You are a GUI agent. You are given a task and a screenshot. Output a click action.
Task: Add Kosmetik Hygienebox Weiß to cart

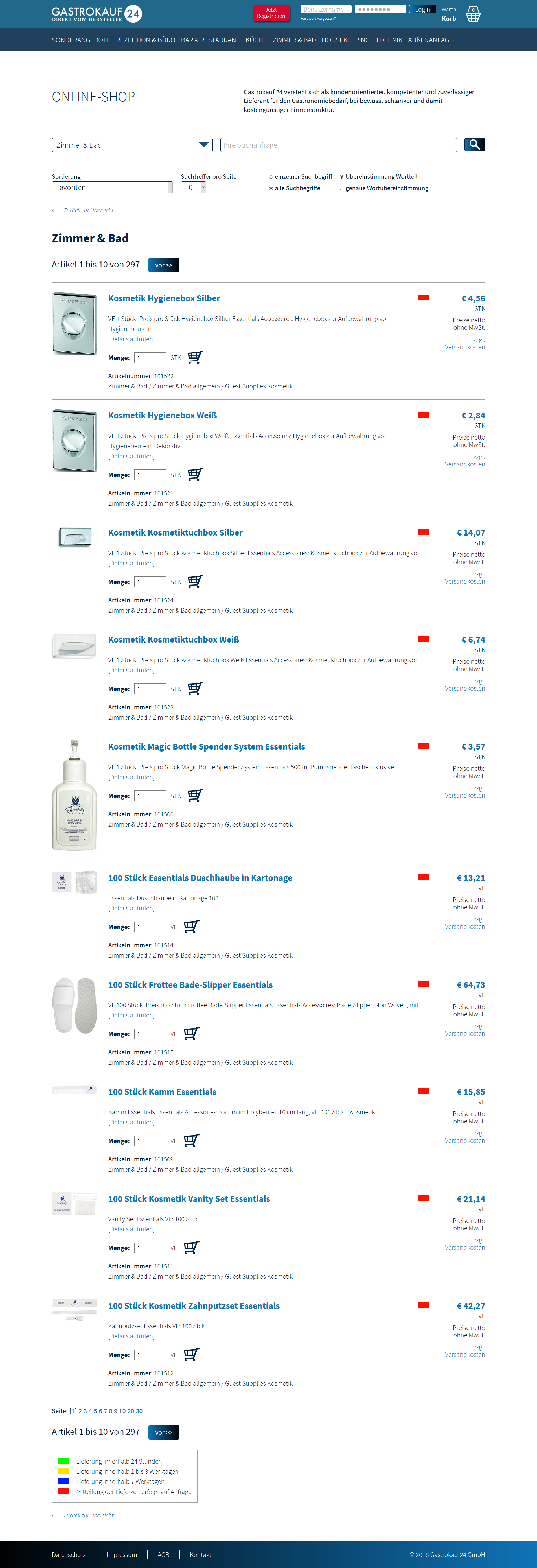click(x=195, y=474)
